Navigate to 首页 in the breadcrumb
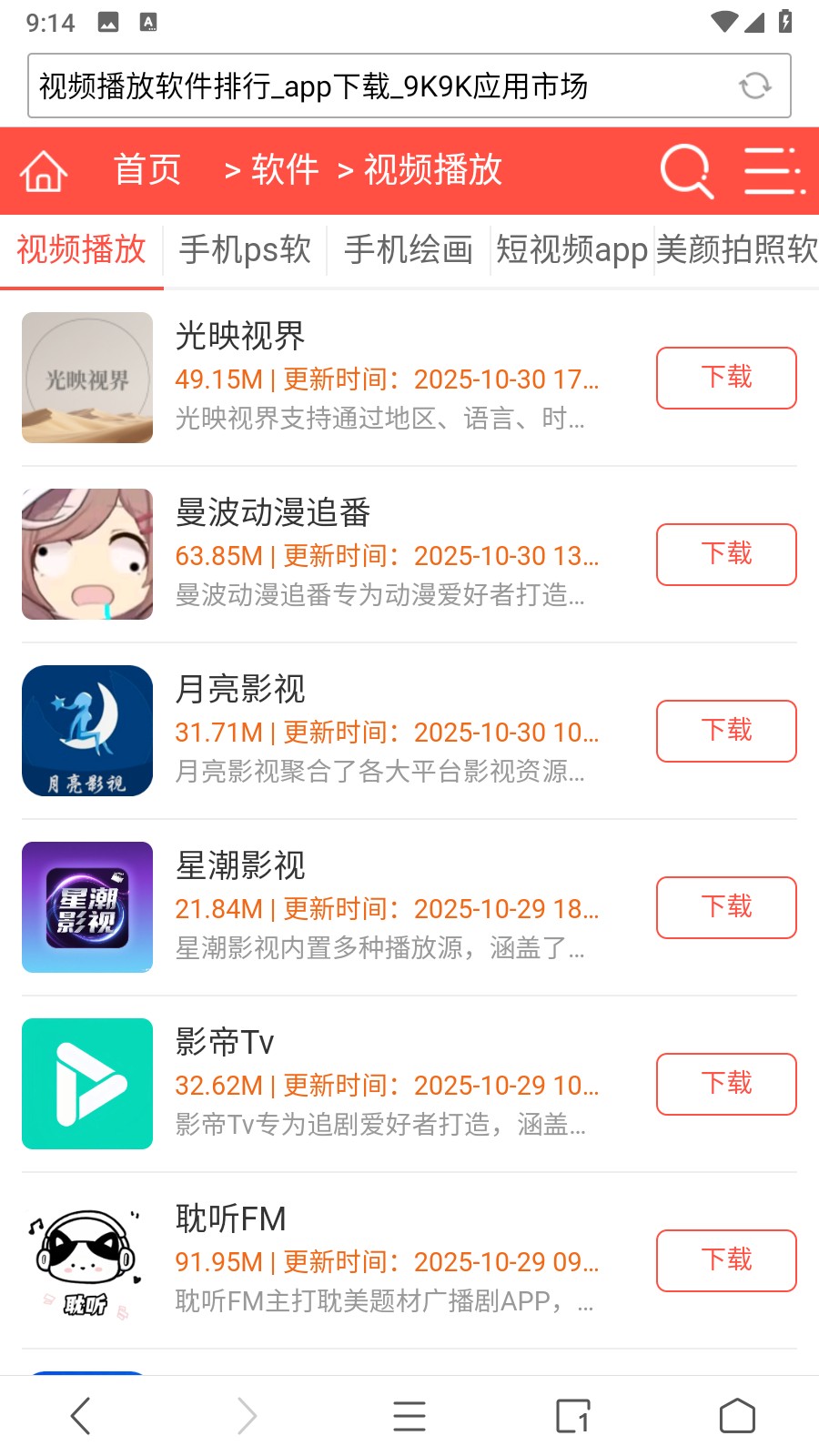 point(147,170)
